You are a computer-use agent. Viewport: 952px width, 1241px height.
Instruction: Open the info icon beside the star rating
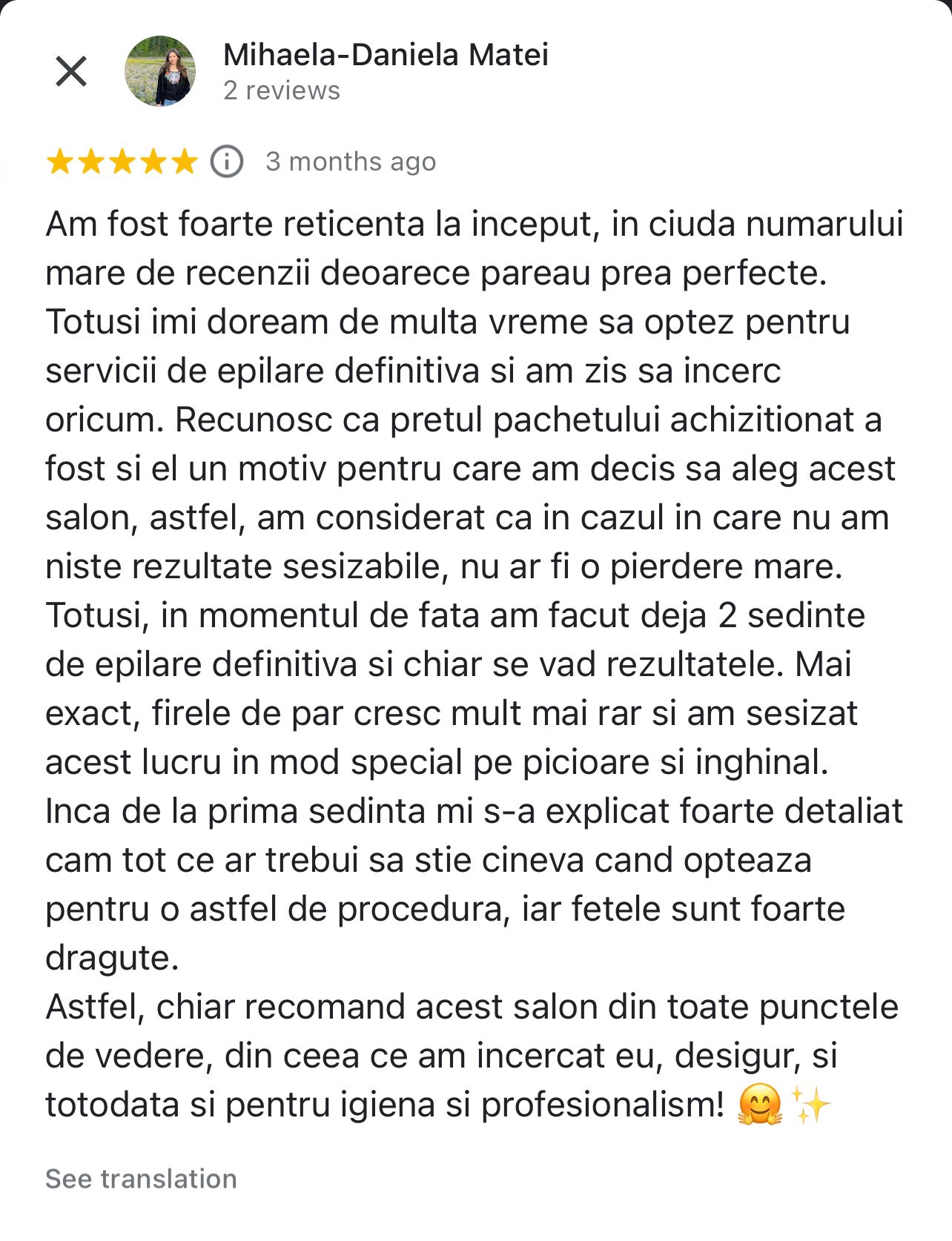coord(227,161)
